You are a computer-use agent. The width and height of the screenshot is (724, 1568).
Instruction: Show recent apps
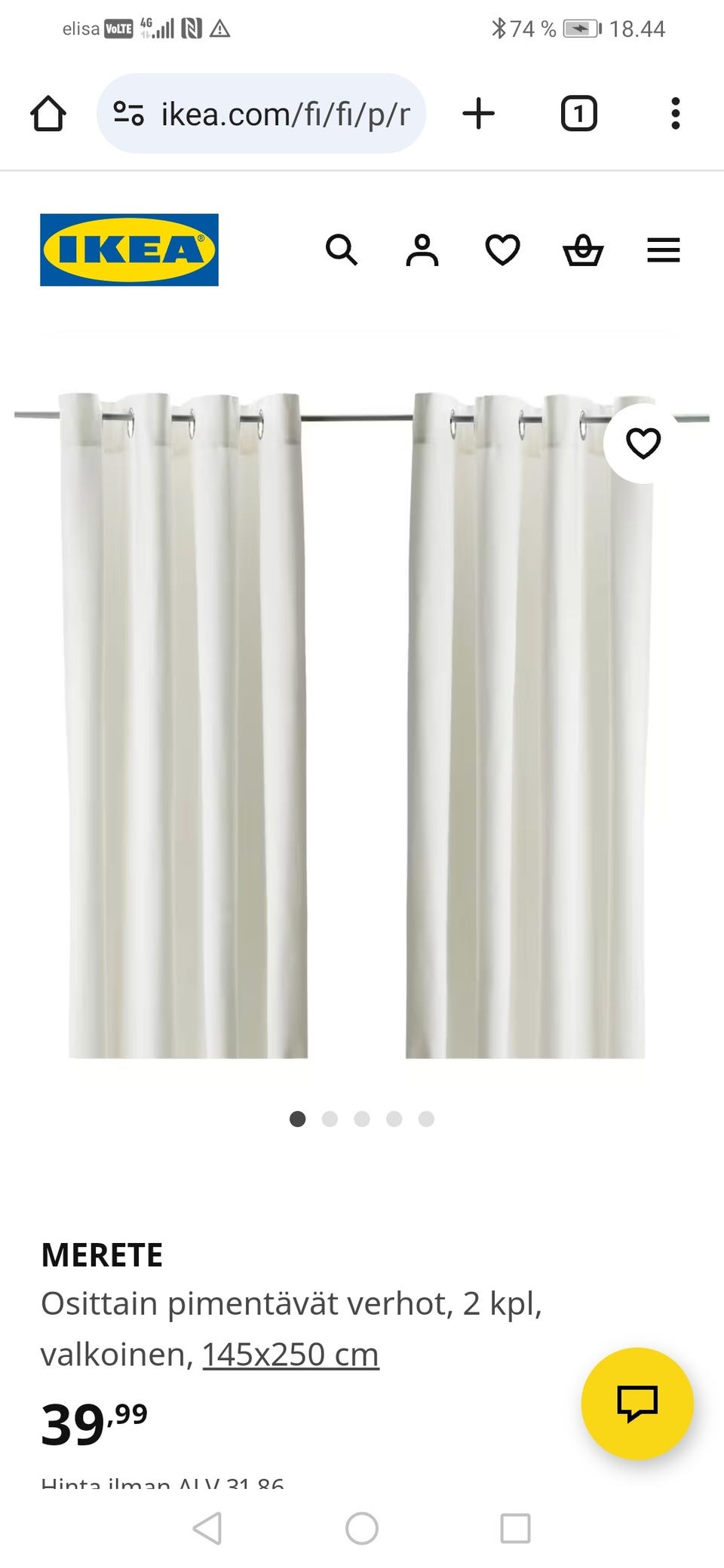(x=515, y=1529)
